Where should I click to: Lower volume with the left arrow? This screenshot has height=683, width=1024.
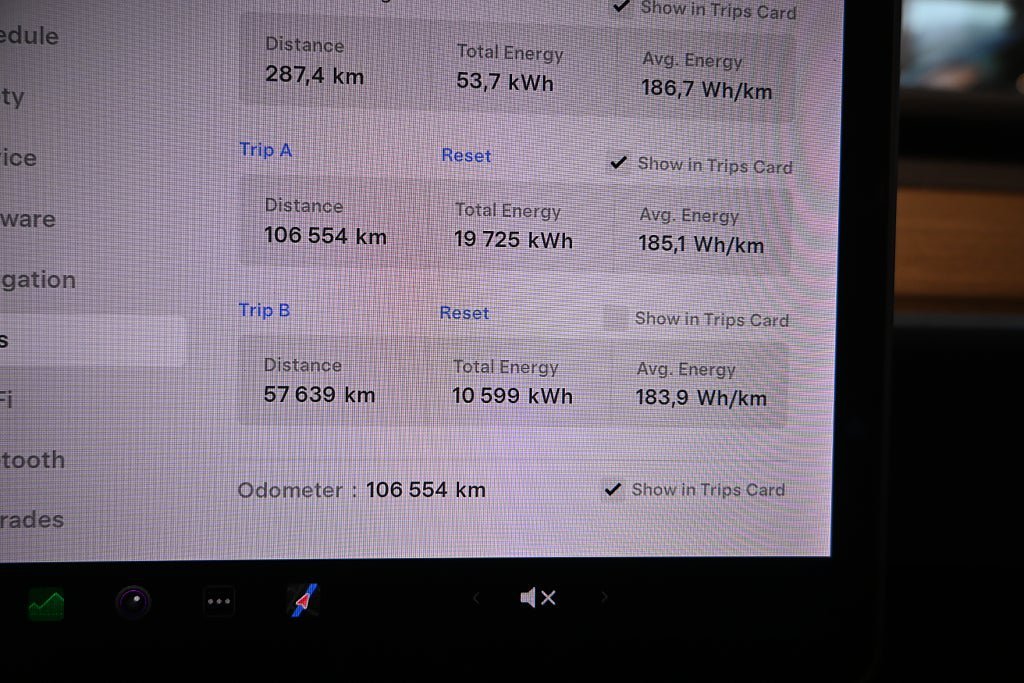[x=476, y=598]
